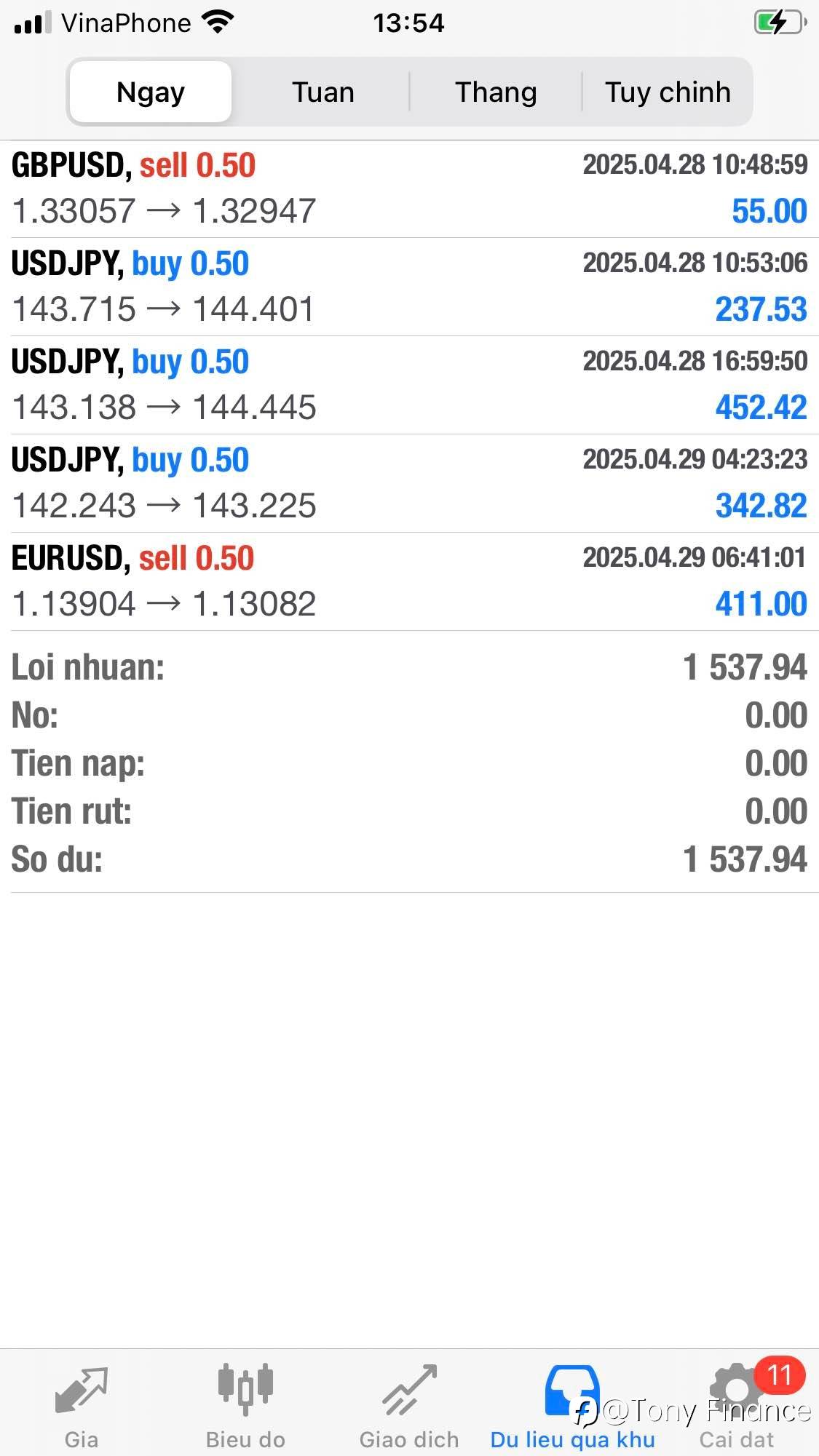Screen dimensions: 819x1456
Task: Switch to the Tuan tab
Action: click(x=323, y=92)
